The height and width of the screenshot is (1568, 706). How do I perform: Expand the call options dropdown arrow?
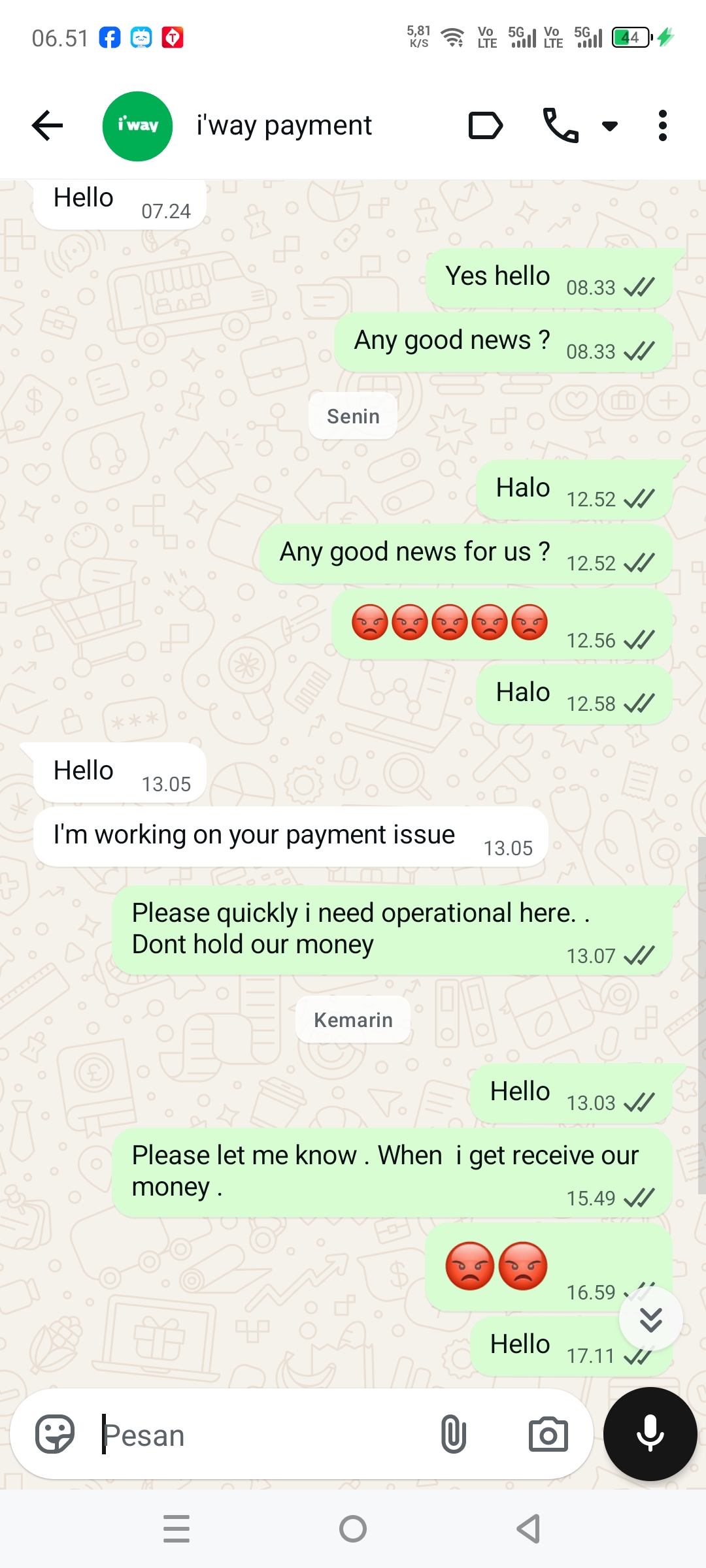click(x=609, y=126)
